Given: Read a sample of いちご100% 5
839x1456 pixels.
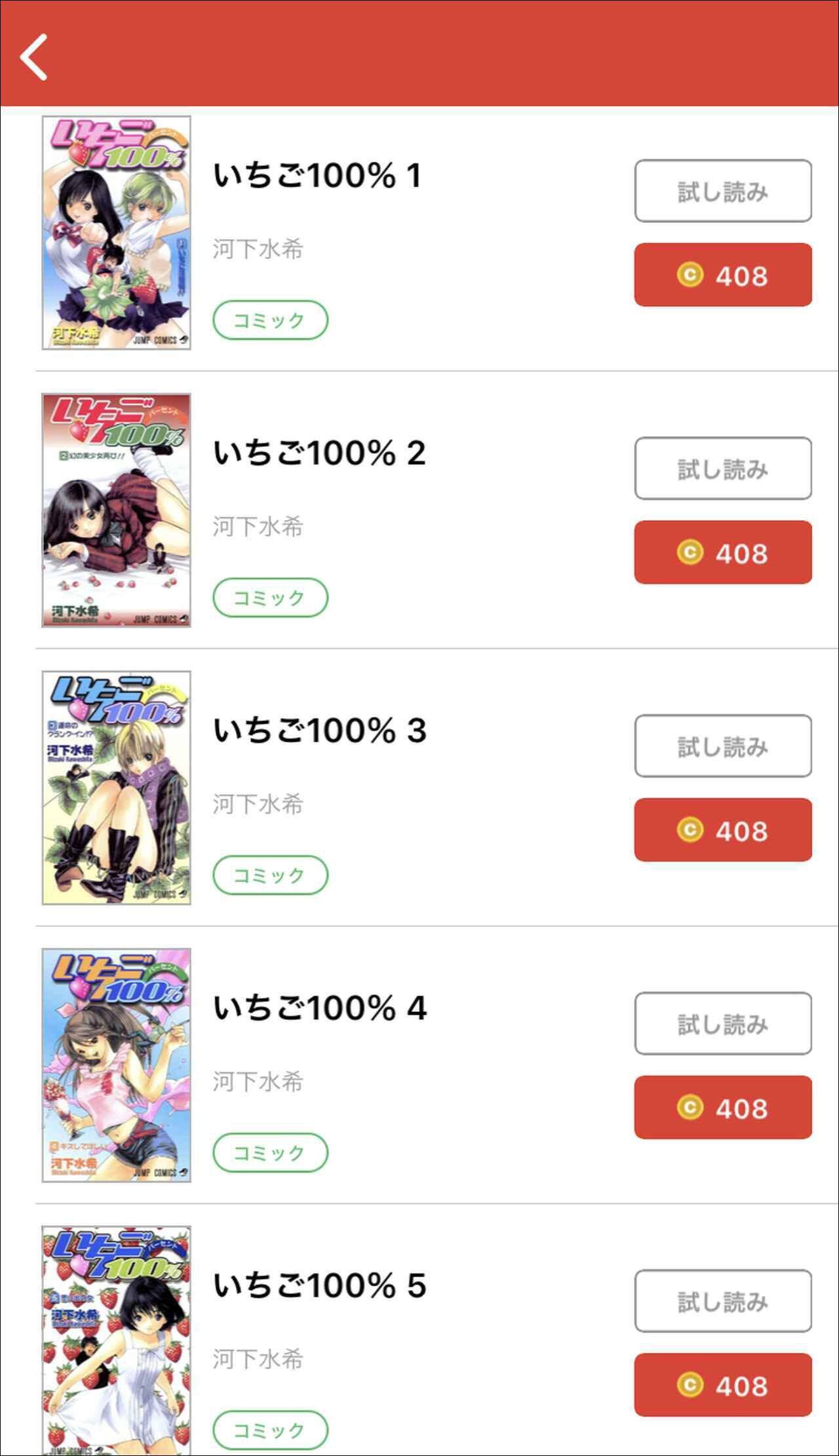Looking at the screenshot, I should (x=722, y=1301).
